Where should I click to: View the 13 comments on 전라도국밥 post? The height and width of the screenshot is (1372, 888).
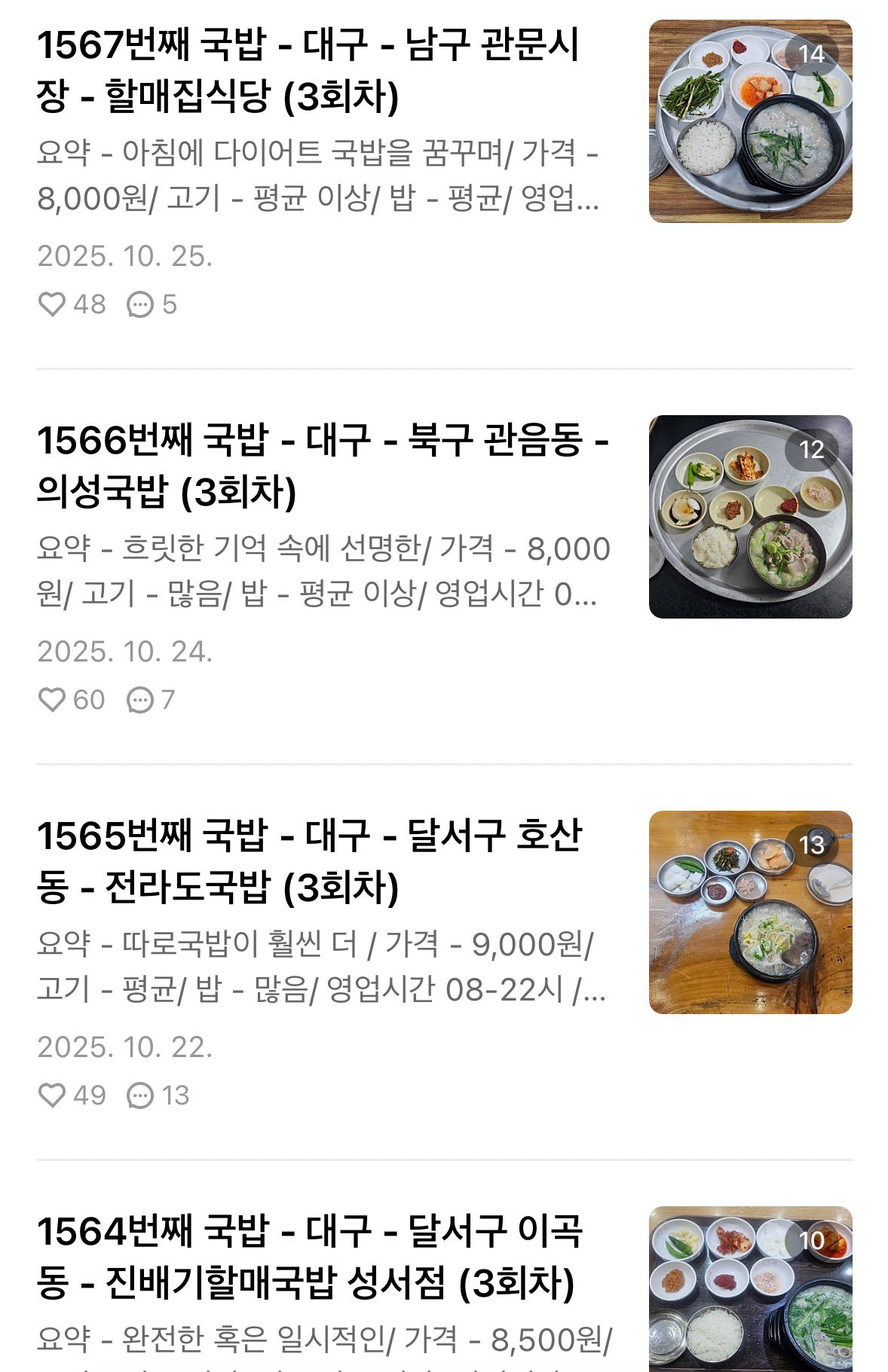pos(140,1095)
